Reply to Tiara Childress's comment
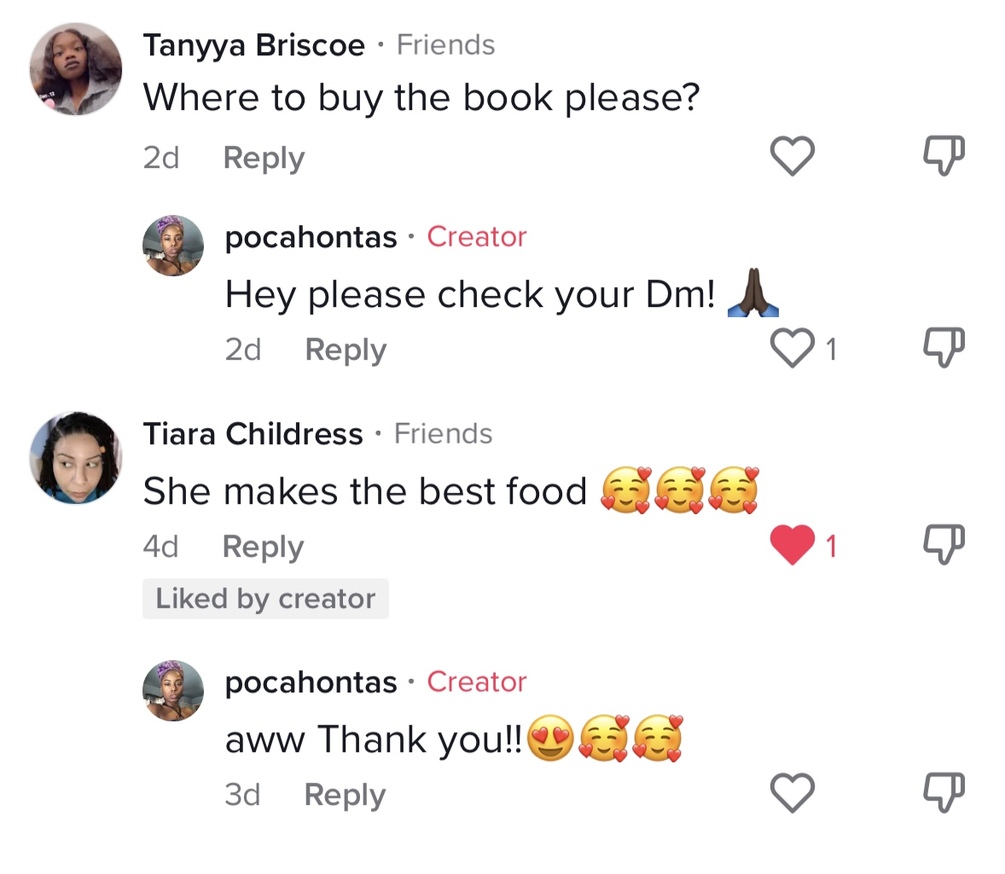 click(x=262, y=547)
